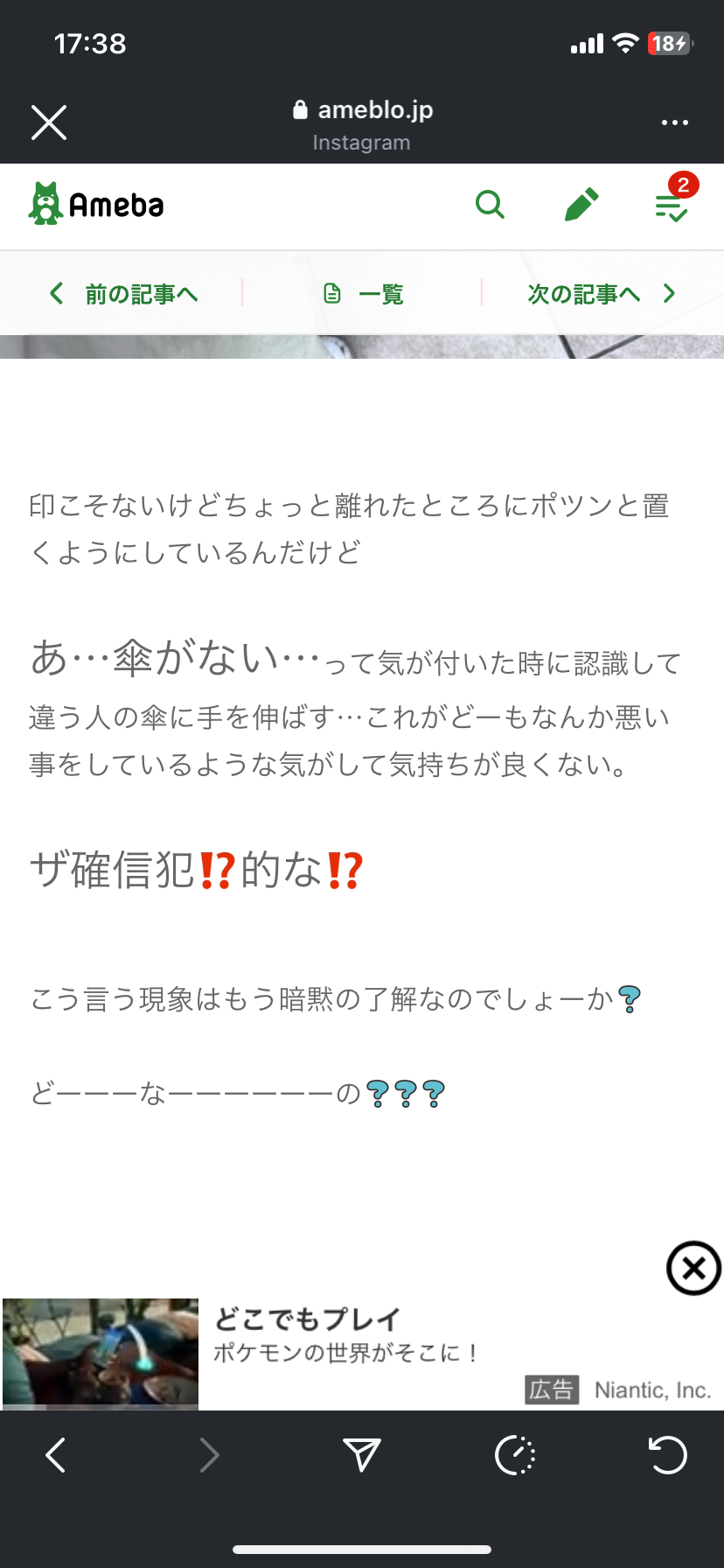The height and width of the screenshot is (1568, 724).
Task: Close the in-app browser
Action: click(x=49, y=122)
